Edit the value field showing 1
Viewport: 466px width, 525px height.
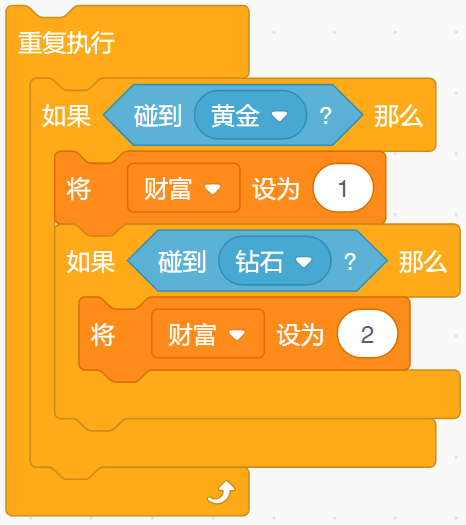343,188
